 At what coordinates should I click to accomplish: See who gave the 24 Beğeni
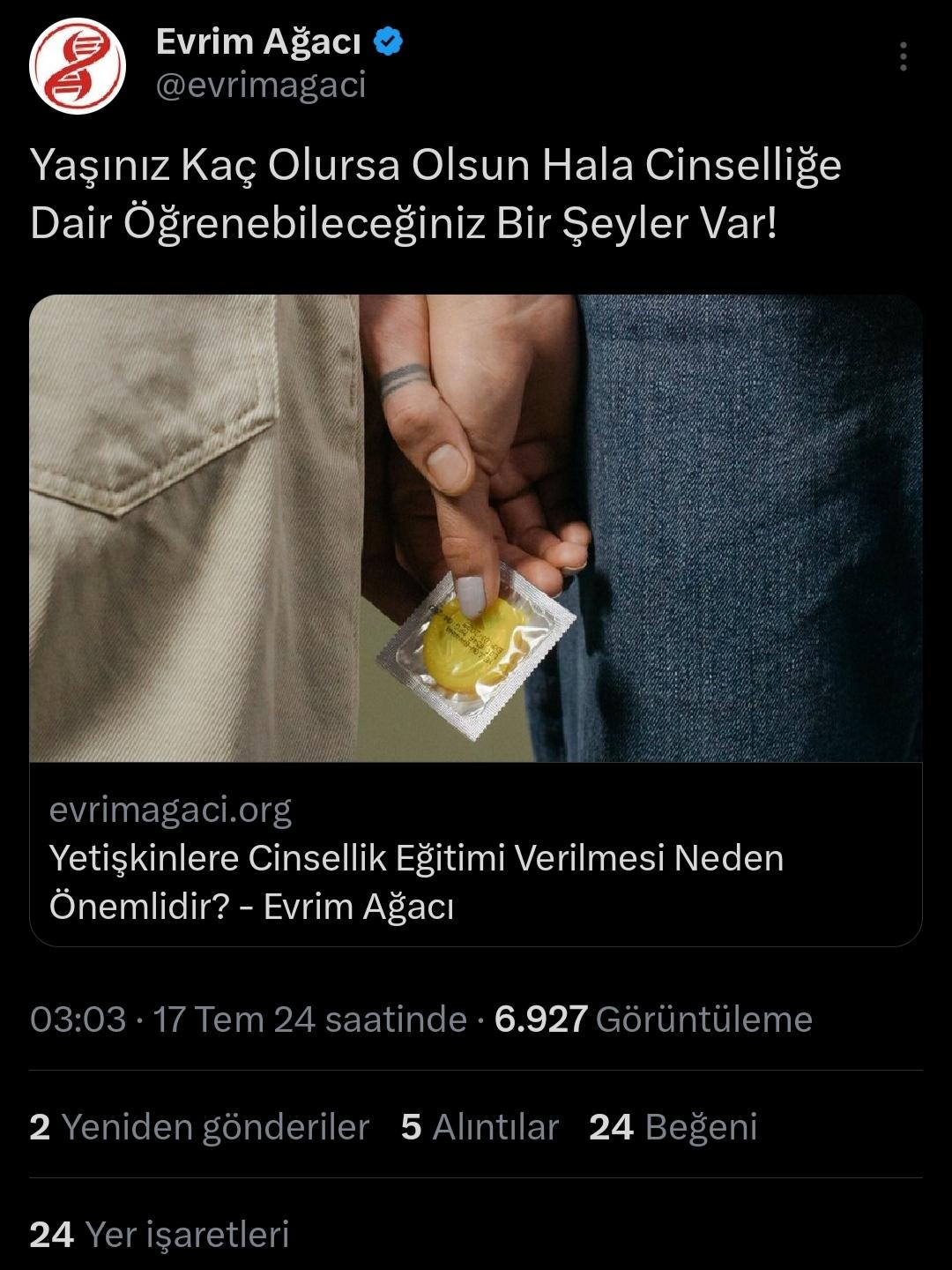click(x=673, y=1127)
